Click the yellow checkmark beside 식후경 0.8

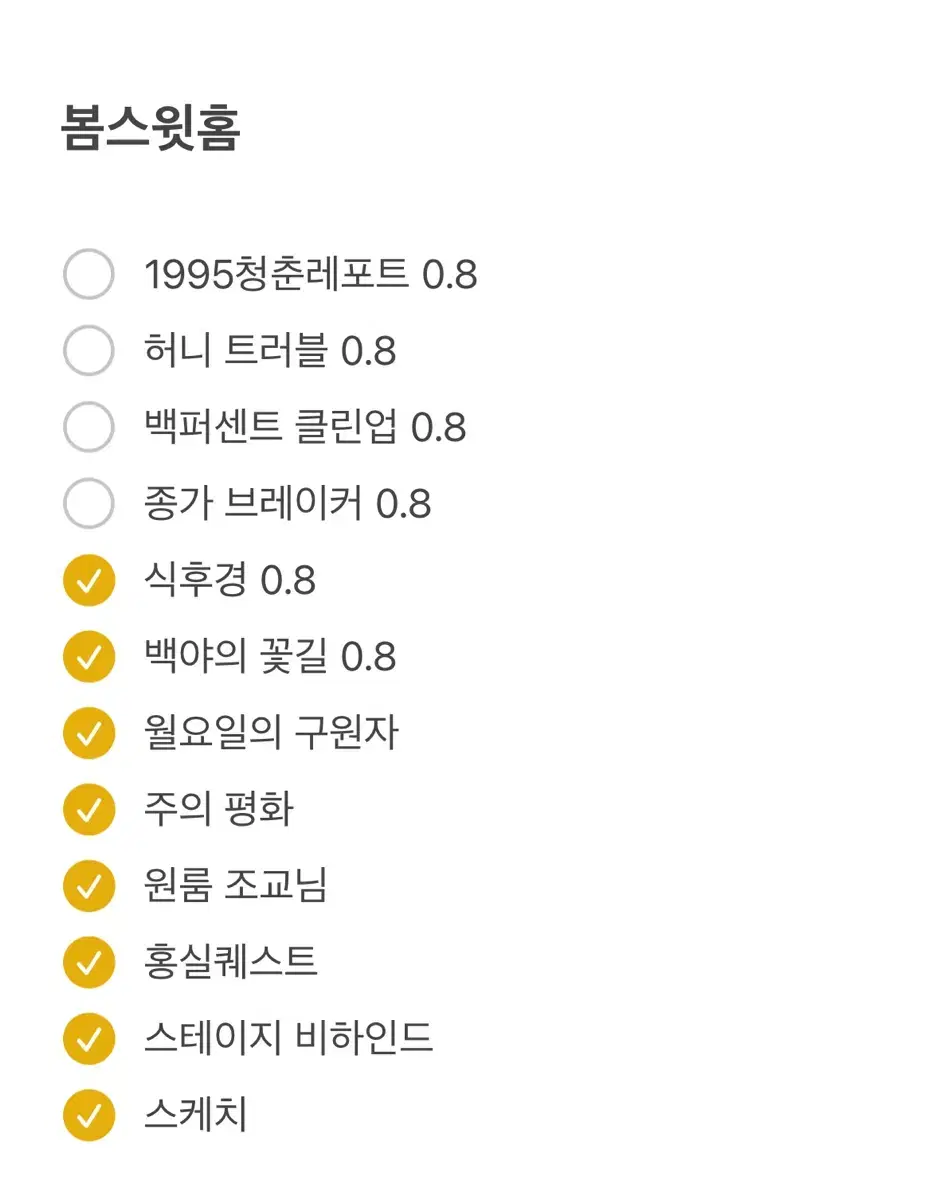[88, 579]
